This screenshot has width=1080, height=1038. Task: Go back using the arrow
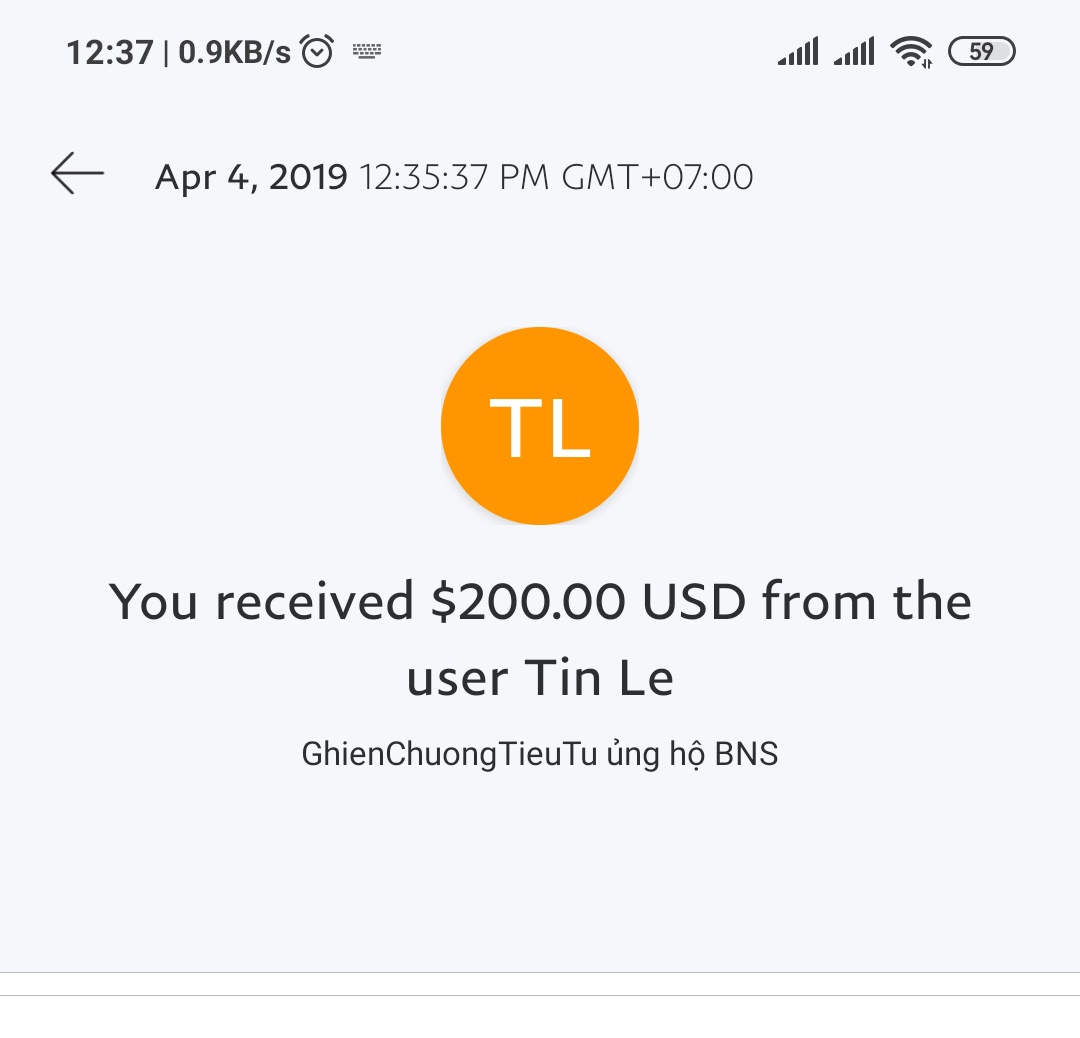tap(77, 174)
